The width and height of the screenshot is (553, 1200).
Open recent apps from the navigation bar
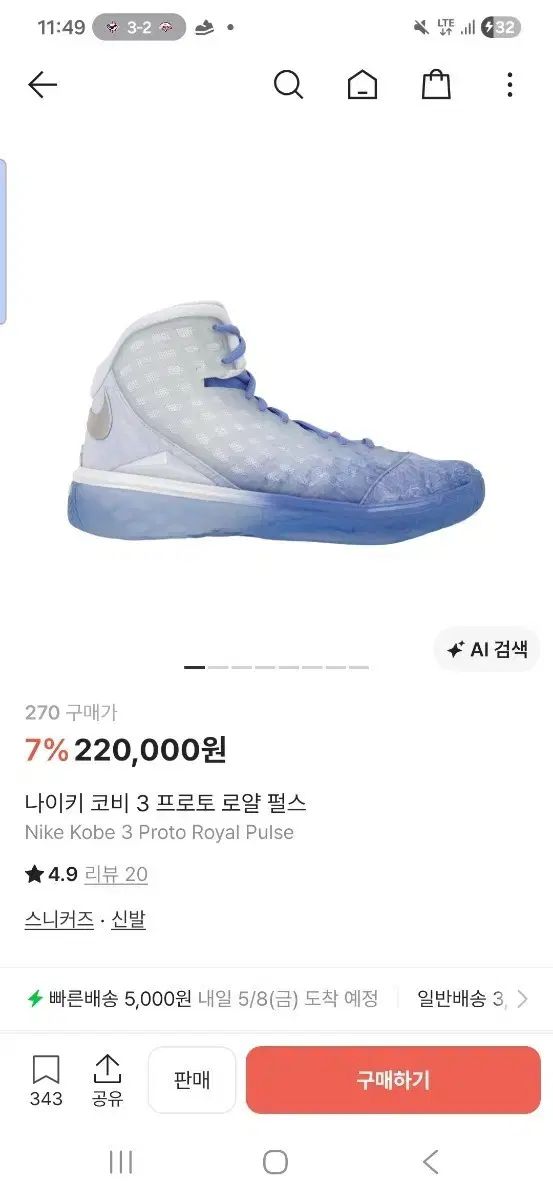(121, 1161)
